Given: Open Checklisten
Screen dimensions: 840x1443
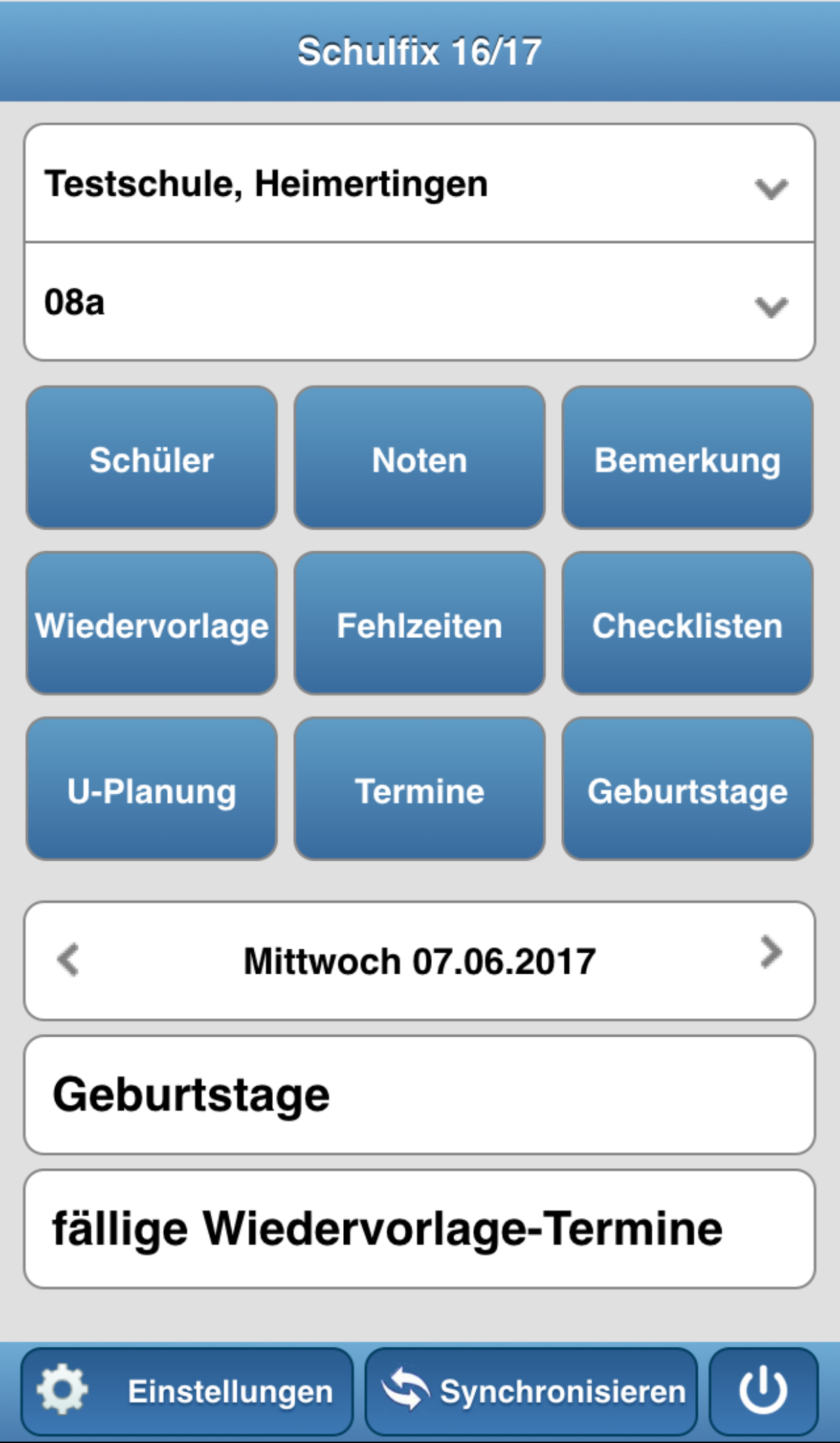Looking at the screenshot, I should coord(688,624).
